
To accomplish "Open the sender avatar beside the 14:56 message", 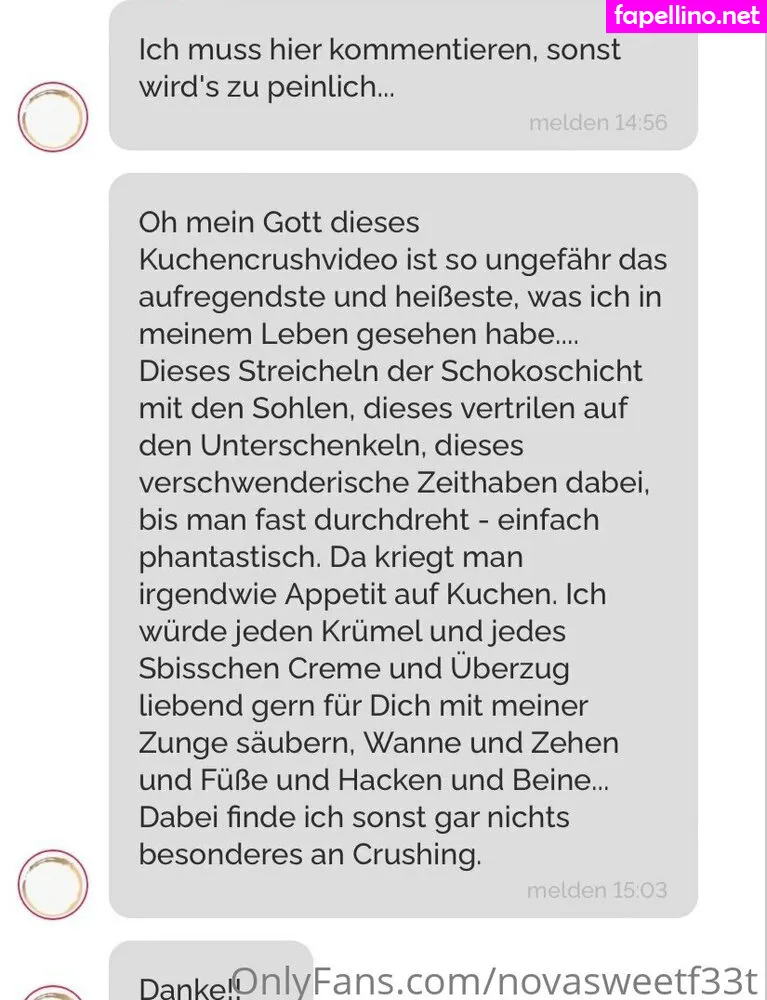I will (53, 117).
